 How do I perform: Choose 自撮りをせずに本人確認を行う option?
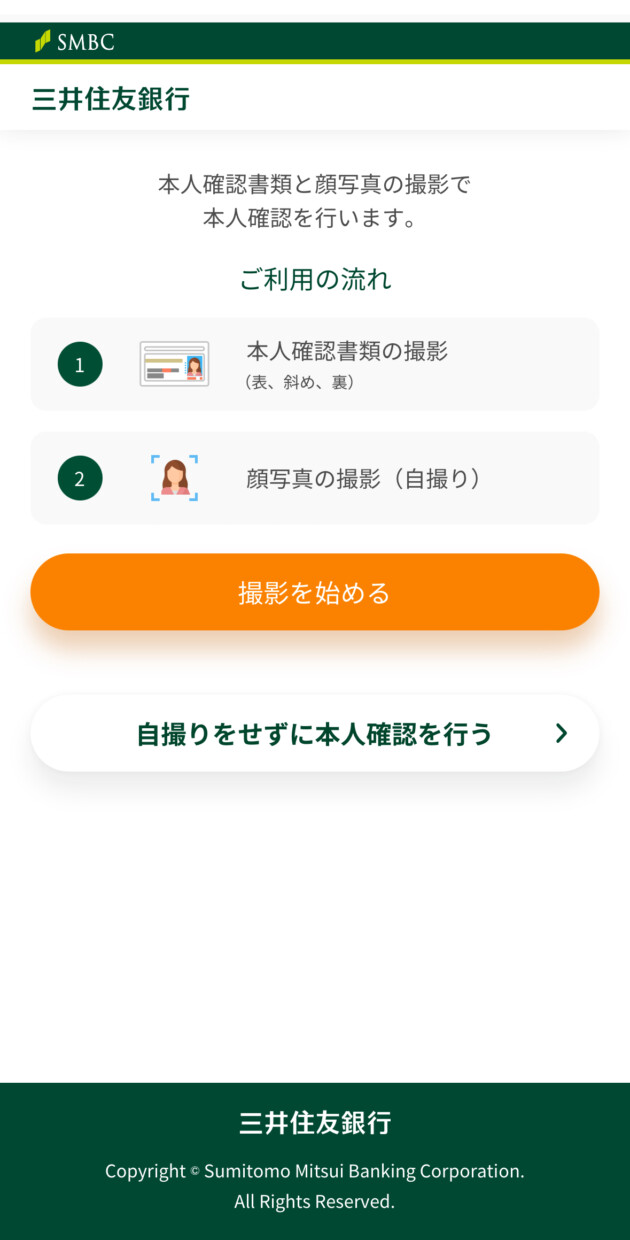point(315,733)
